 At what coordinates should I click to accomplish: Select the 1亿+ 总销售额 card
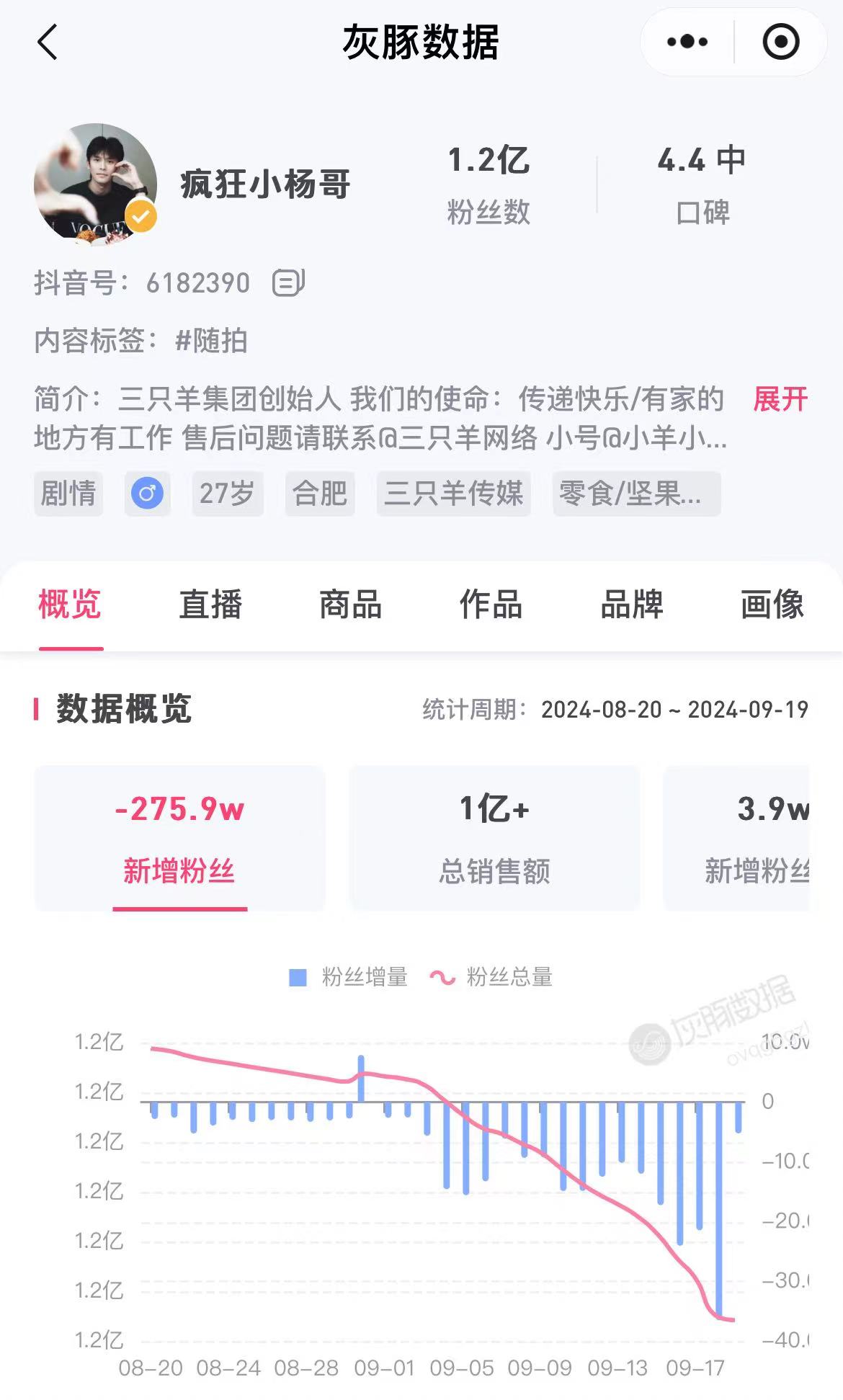point(494,839)
